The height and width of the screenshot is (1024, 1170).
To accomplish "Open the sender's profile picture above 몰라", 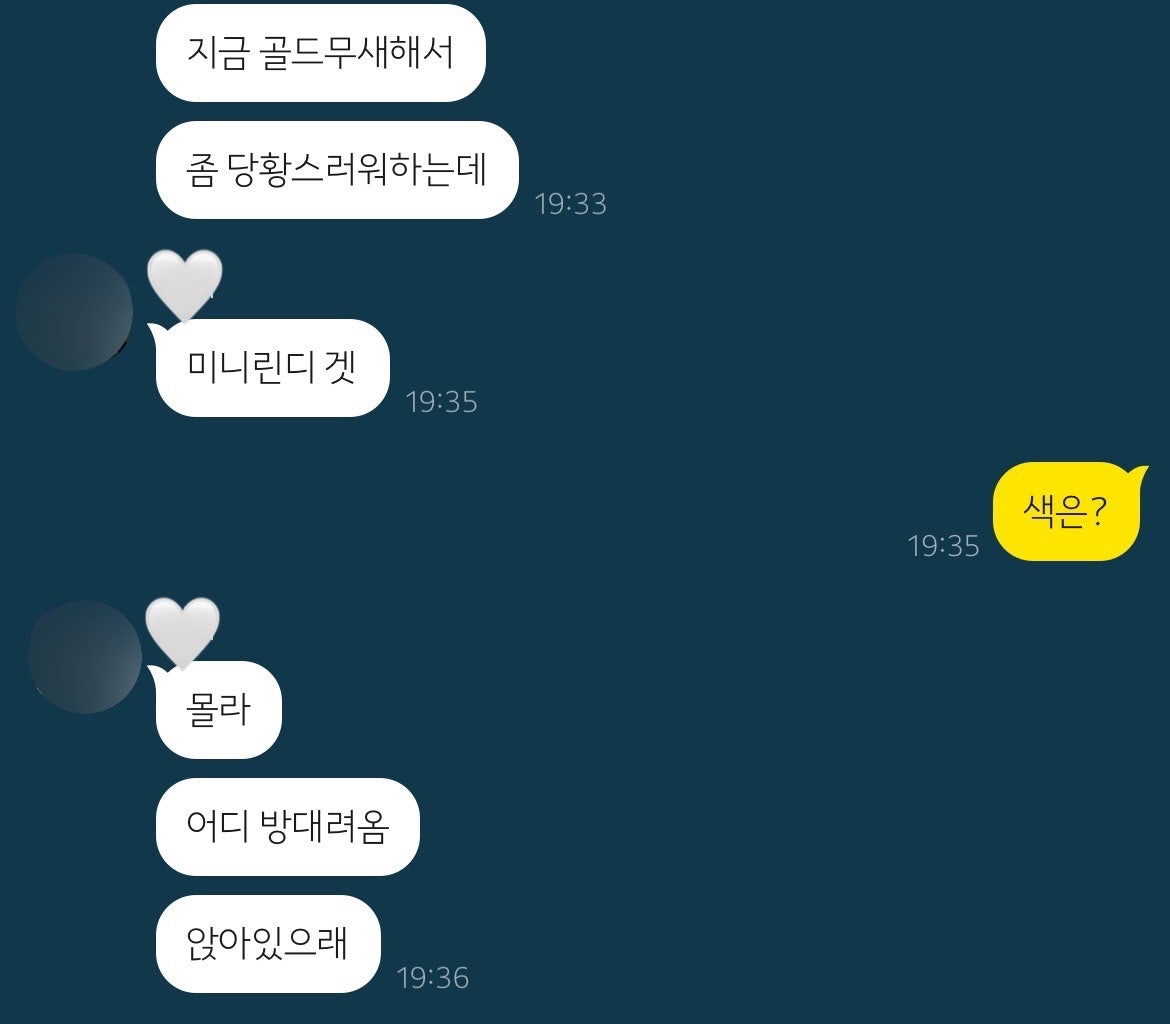I will 85,657.
